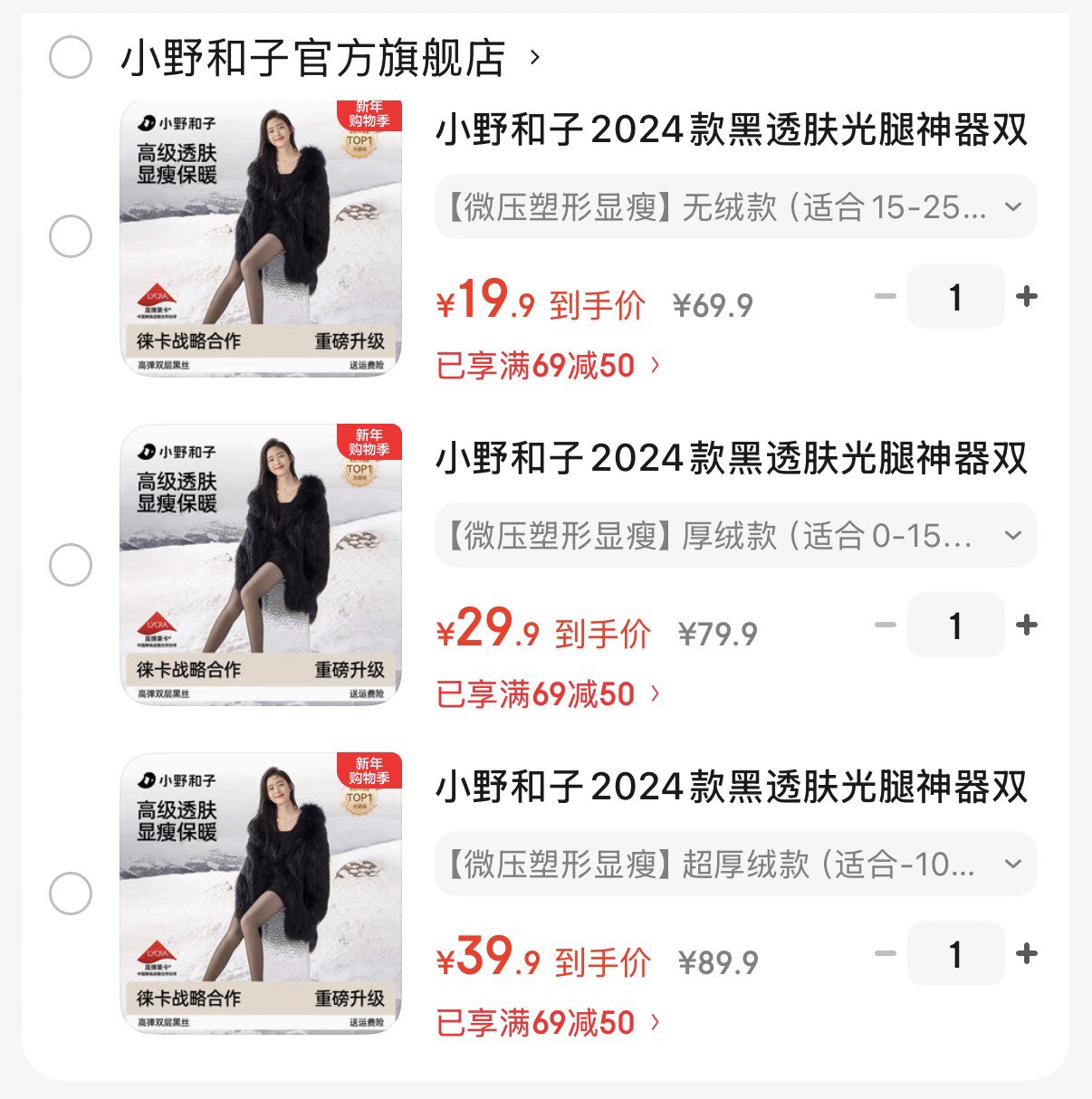
Task: Change the 厚绒款 variant dropdown
Action: click(x=735, y=536)
